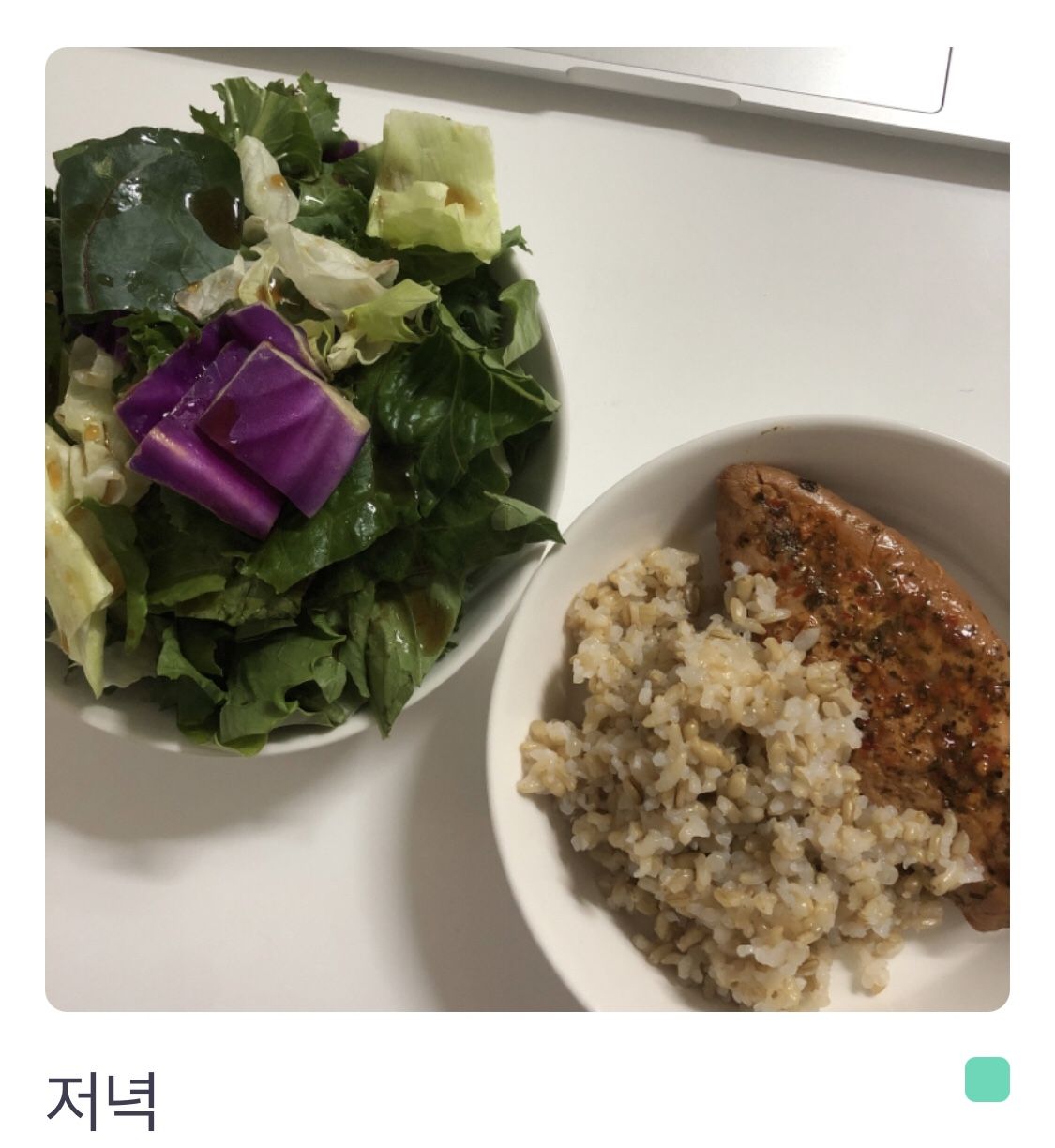
Task: Open the dinner meal photo
Action: coord(527,529)
